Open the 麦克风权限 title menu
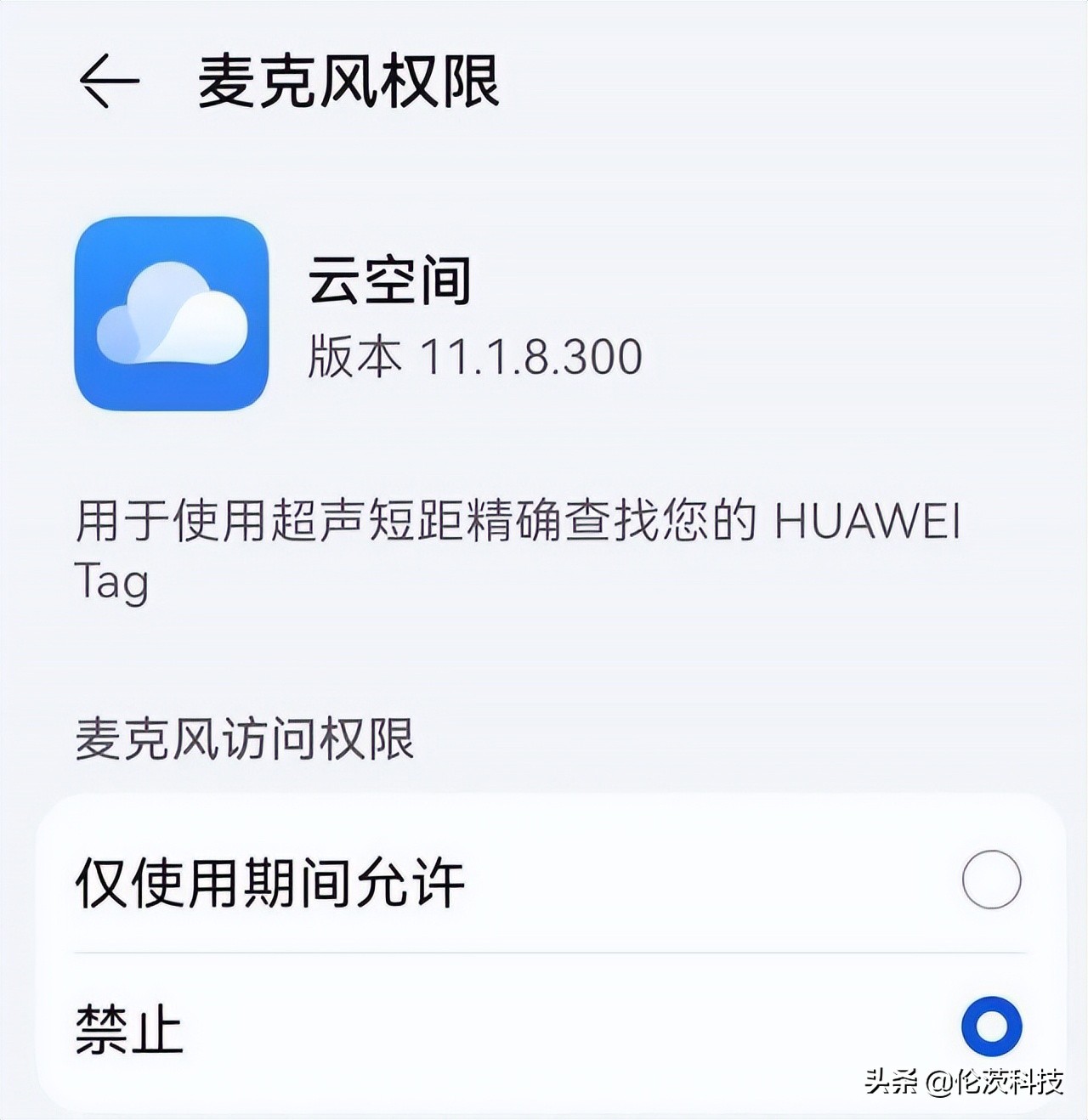The image size is (1088, 1120). pos(353,79)
